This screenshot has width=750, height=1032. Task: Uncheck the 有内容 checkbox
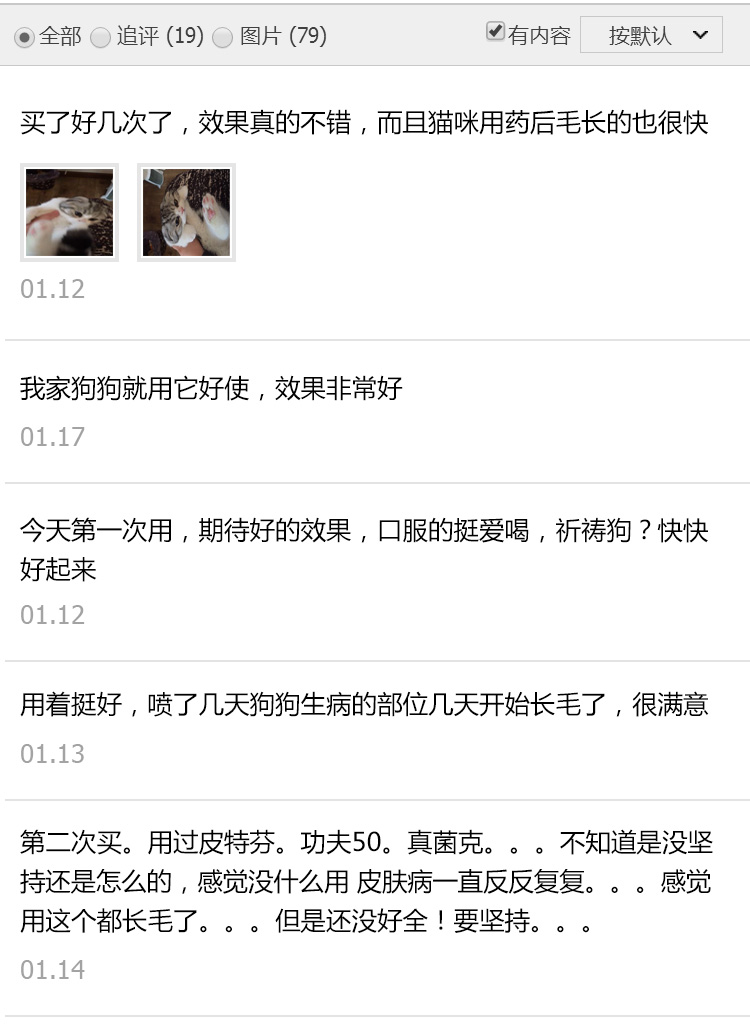coord(495,32)
